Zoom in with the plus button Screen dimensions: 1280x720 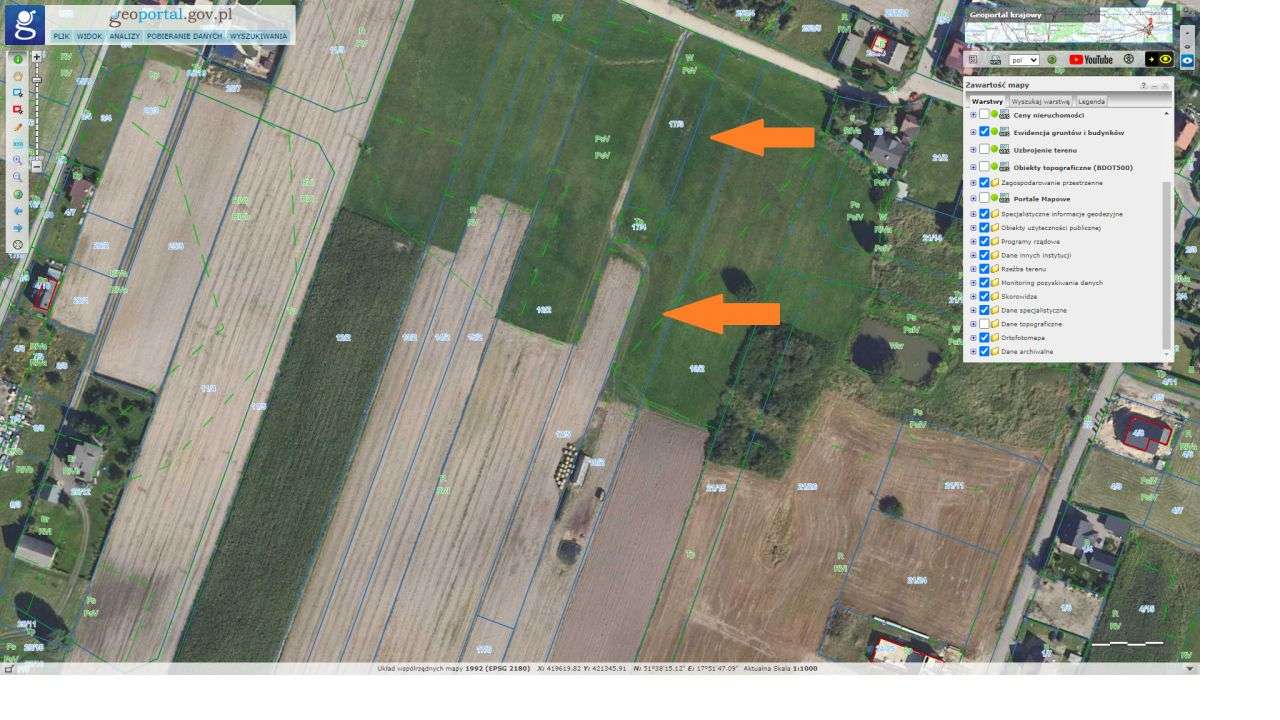point(37,57)
